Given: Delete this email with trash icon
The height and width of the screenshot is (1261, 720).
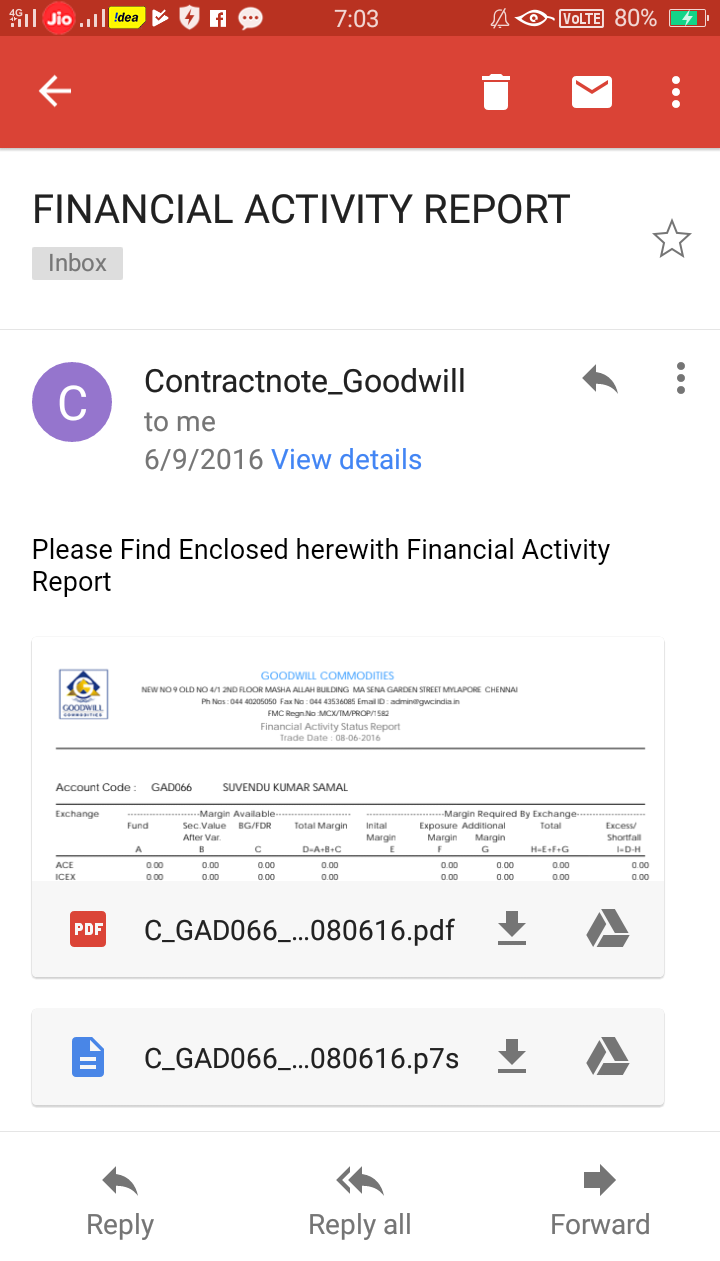Looking at the screenshot, I should [x=495, y=91].
